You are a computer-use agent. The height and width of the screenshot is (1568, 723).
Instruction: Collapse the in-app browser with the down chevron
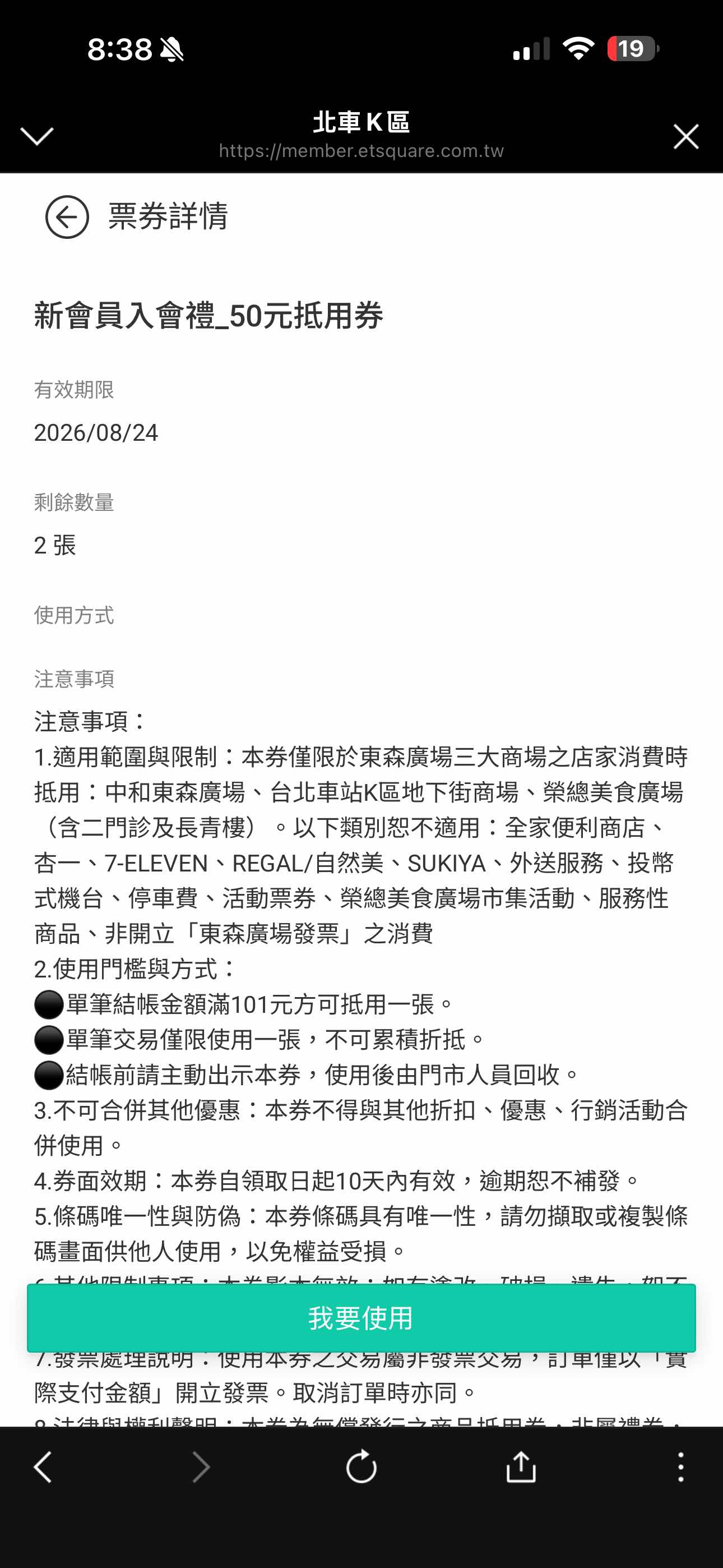point(37,136)
